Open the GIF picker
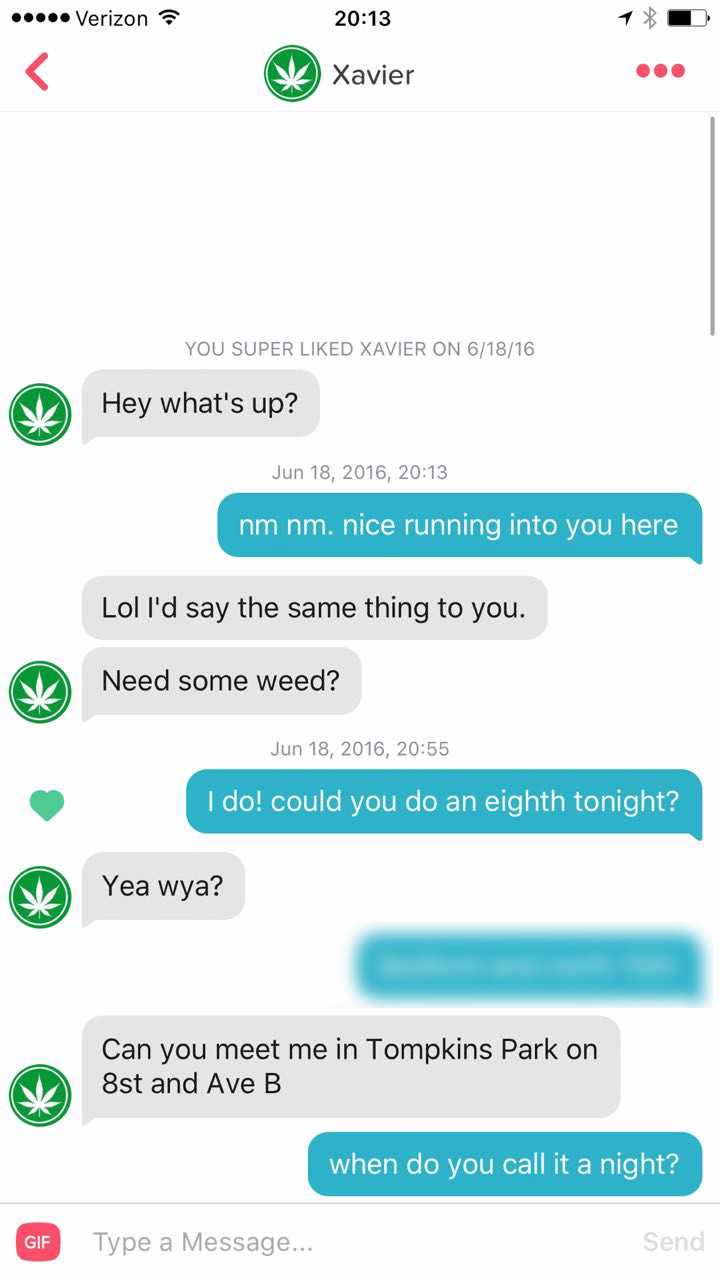The image size is (720, 1280). (x=38, y=1242)
